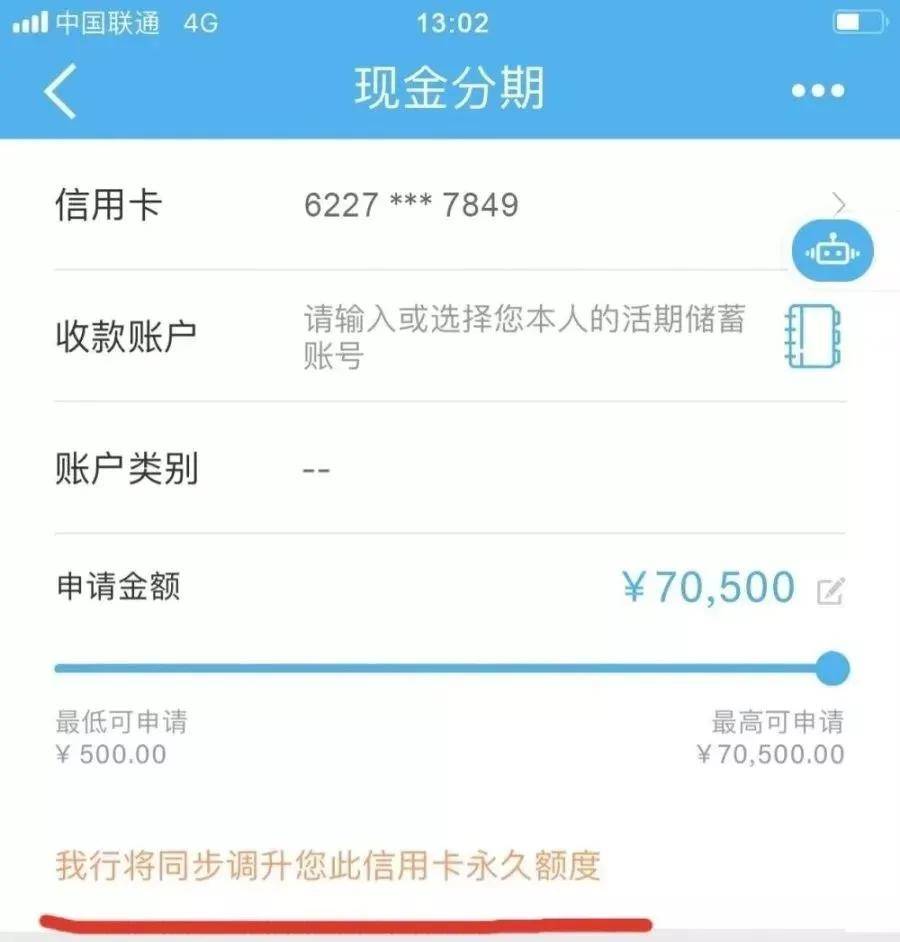Viewport: 900px width, 942px height.
Task: Open the three-dot overflow menu
Action: 818,91
